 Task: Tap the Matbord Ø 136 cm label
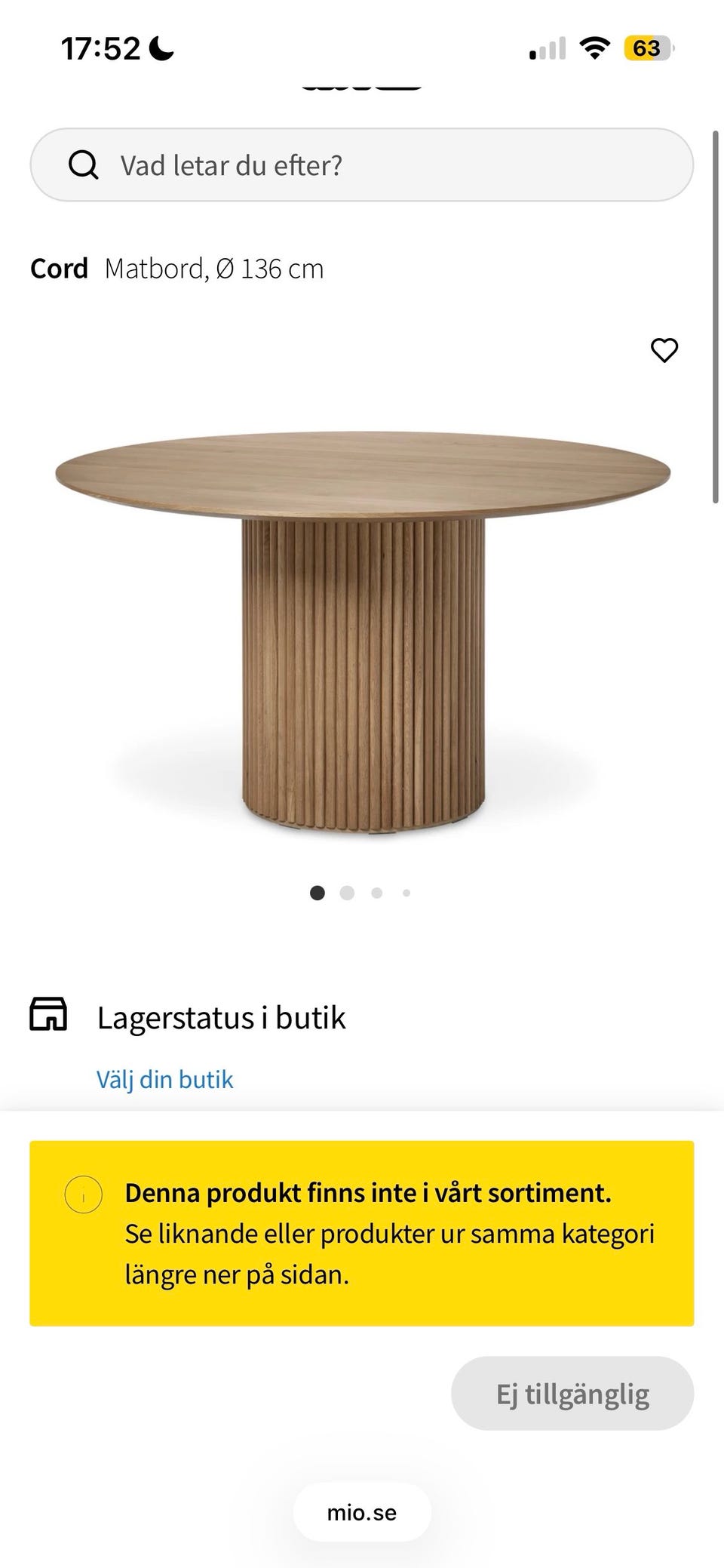214,268
